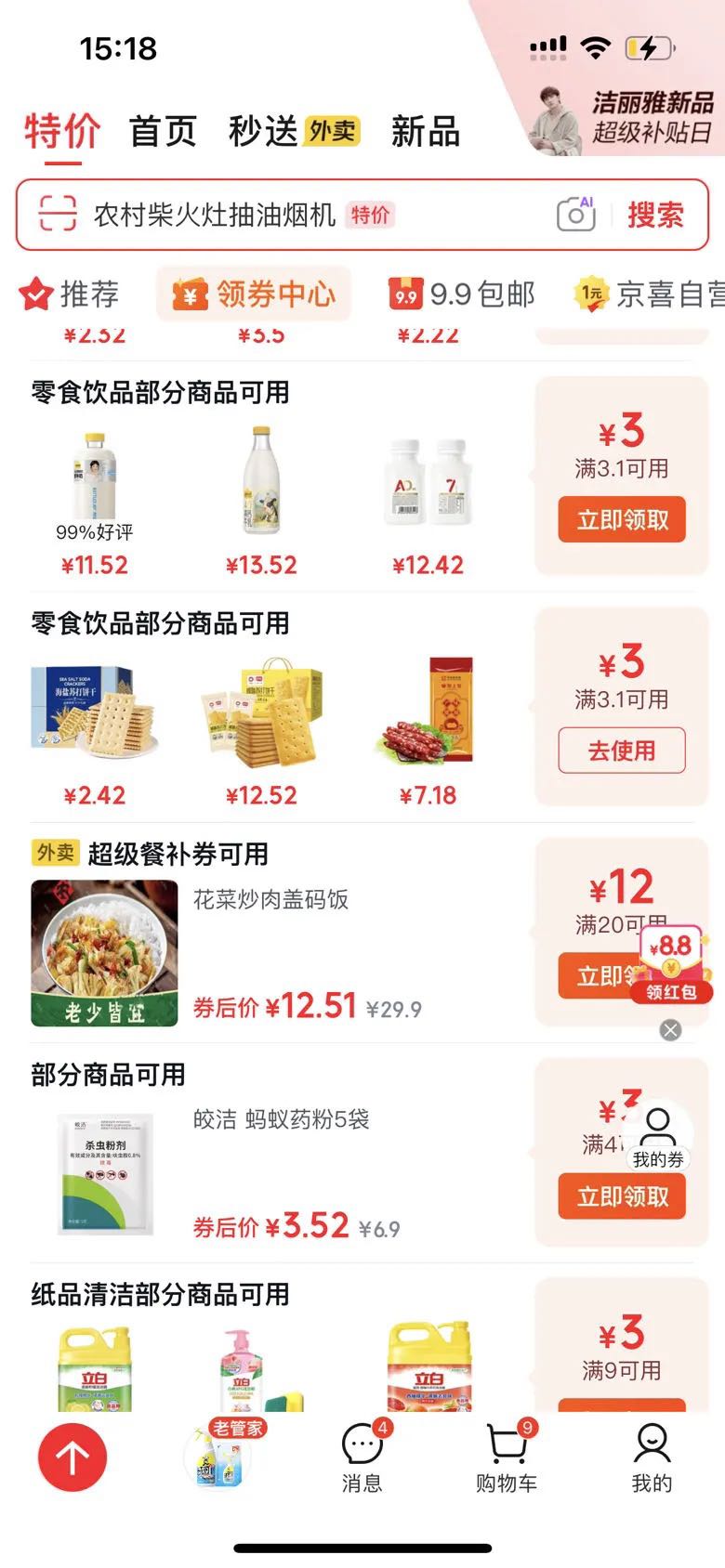Open the scan icon in search bar

[57, 215]
